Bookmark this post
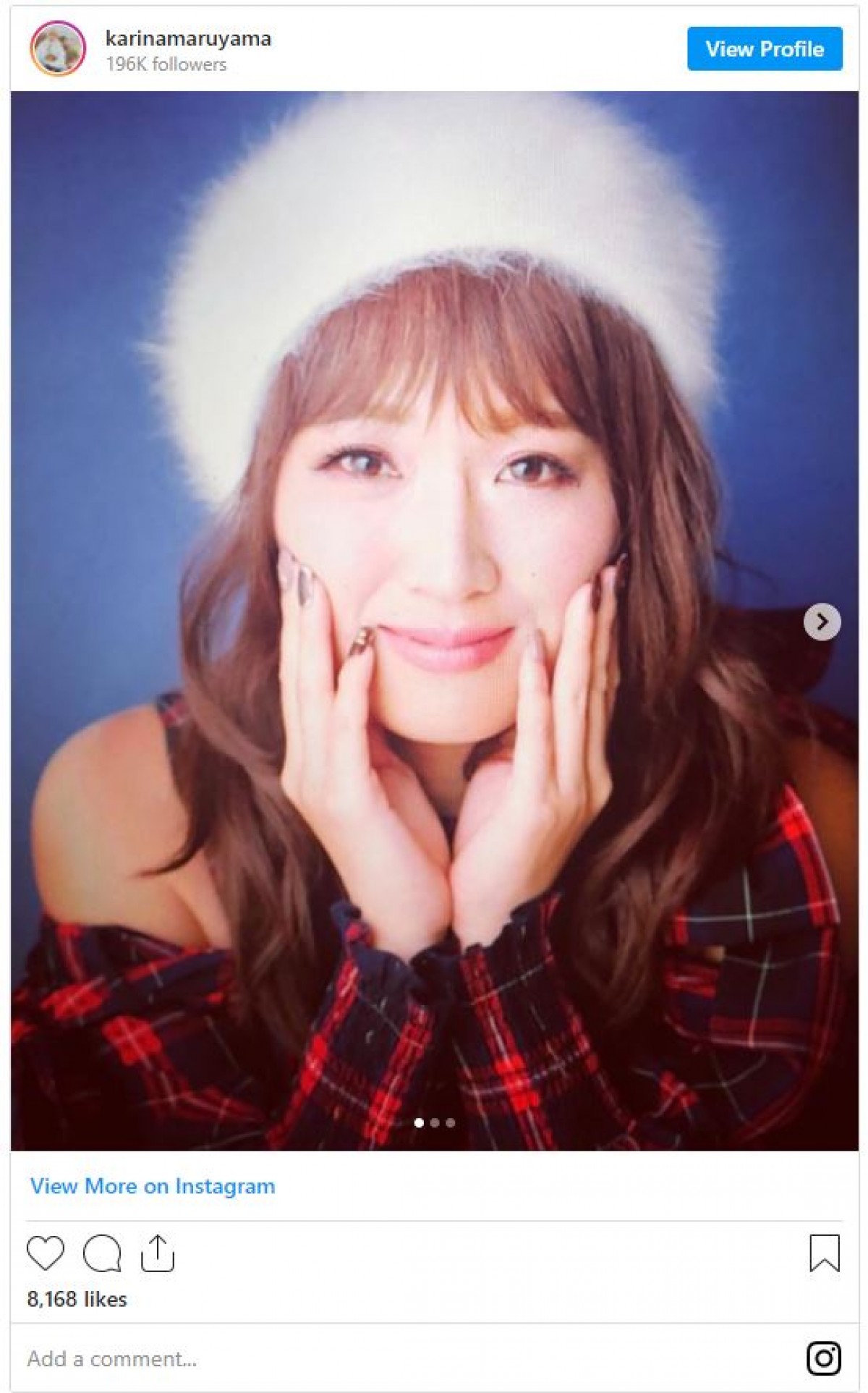The width and height of the screenshot is (868, 1393). point(824,1253)
